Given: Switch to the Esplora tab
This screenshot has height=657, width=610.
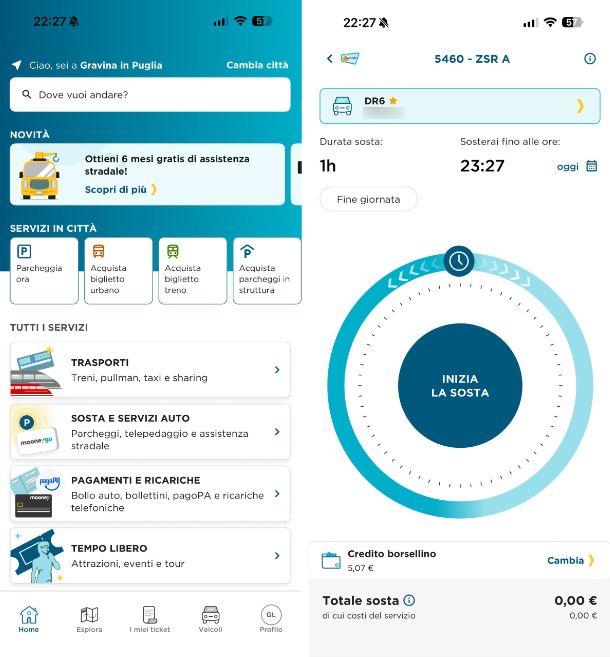Looking at the screenshot, I should click(x=89, y=619).
